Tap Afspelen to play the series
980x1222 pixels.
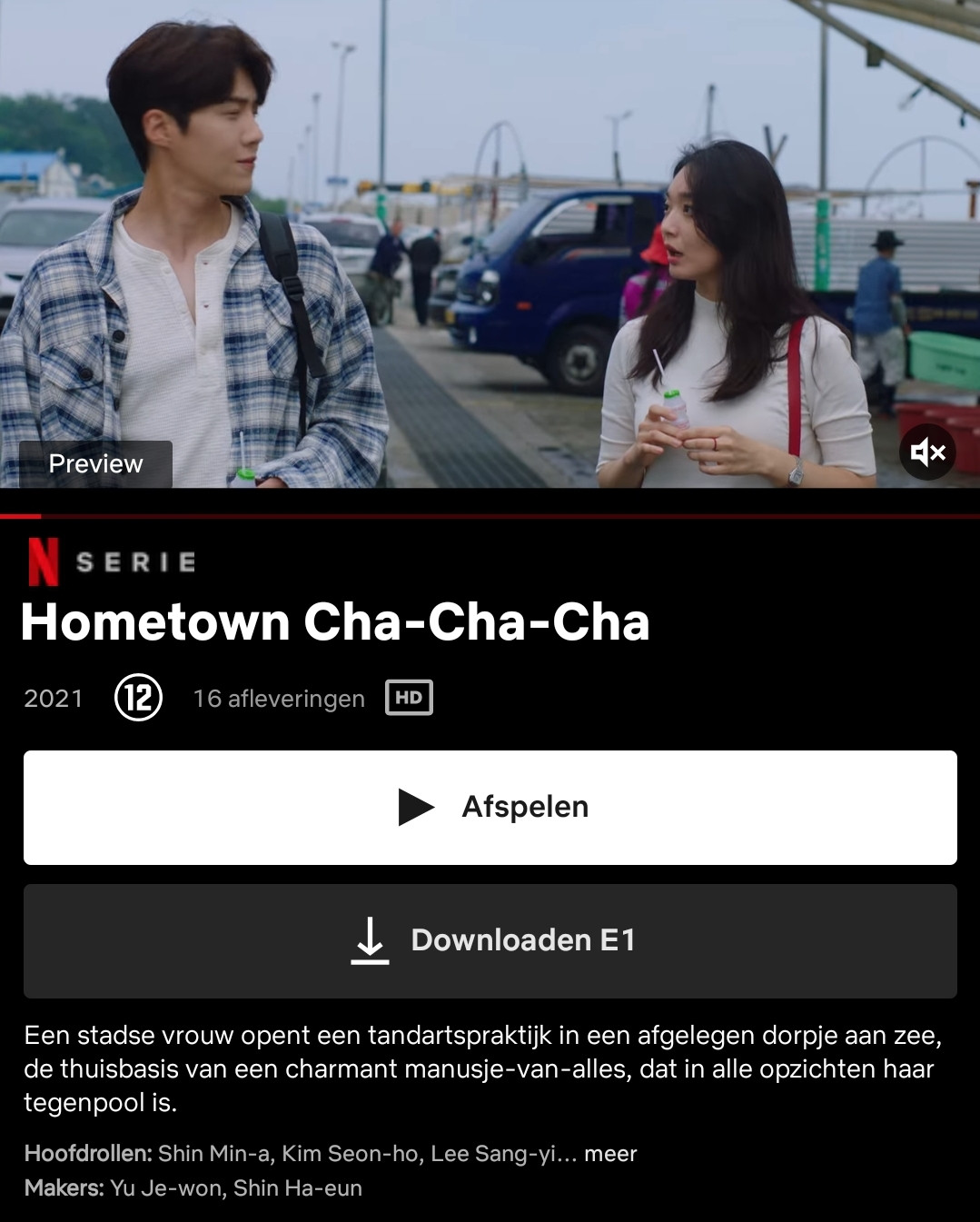tap(490, 807)
